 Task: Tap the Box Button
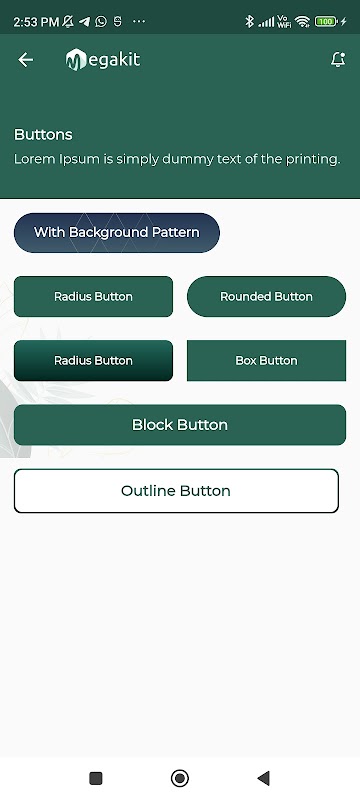point(266,361)
